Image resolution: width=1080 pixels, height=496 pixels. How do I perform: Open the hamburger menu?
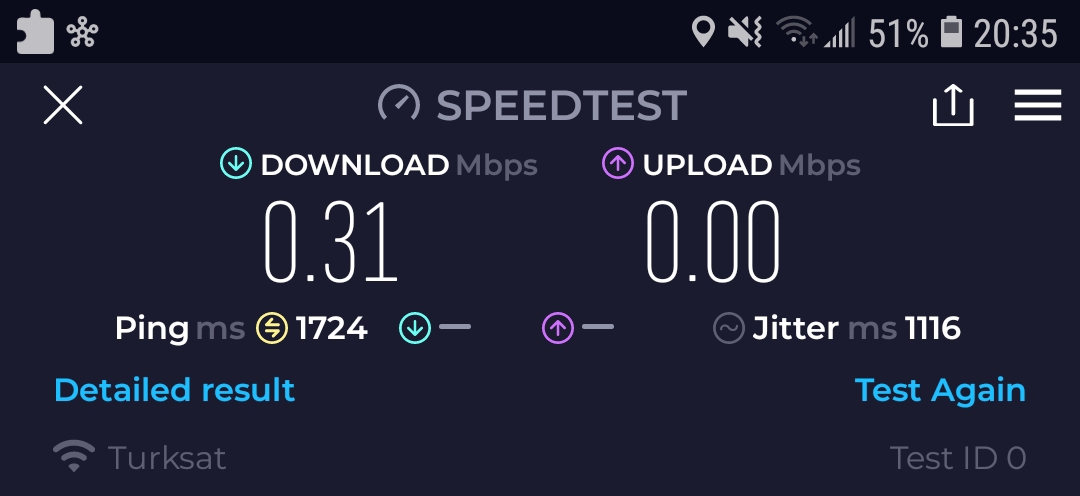click(x=1037, y=105)
